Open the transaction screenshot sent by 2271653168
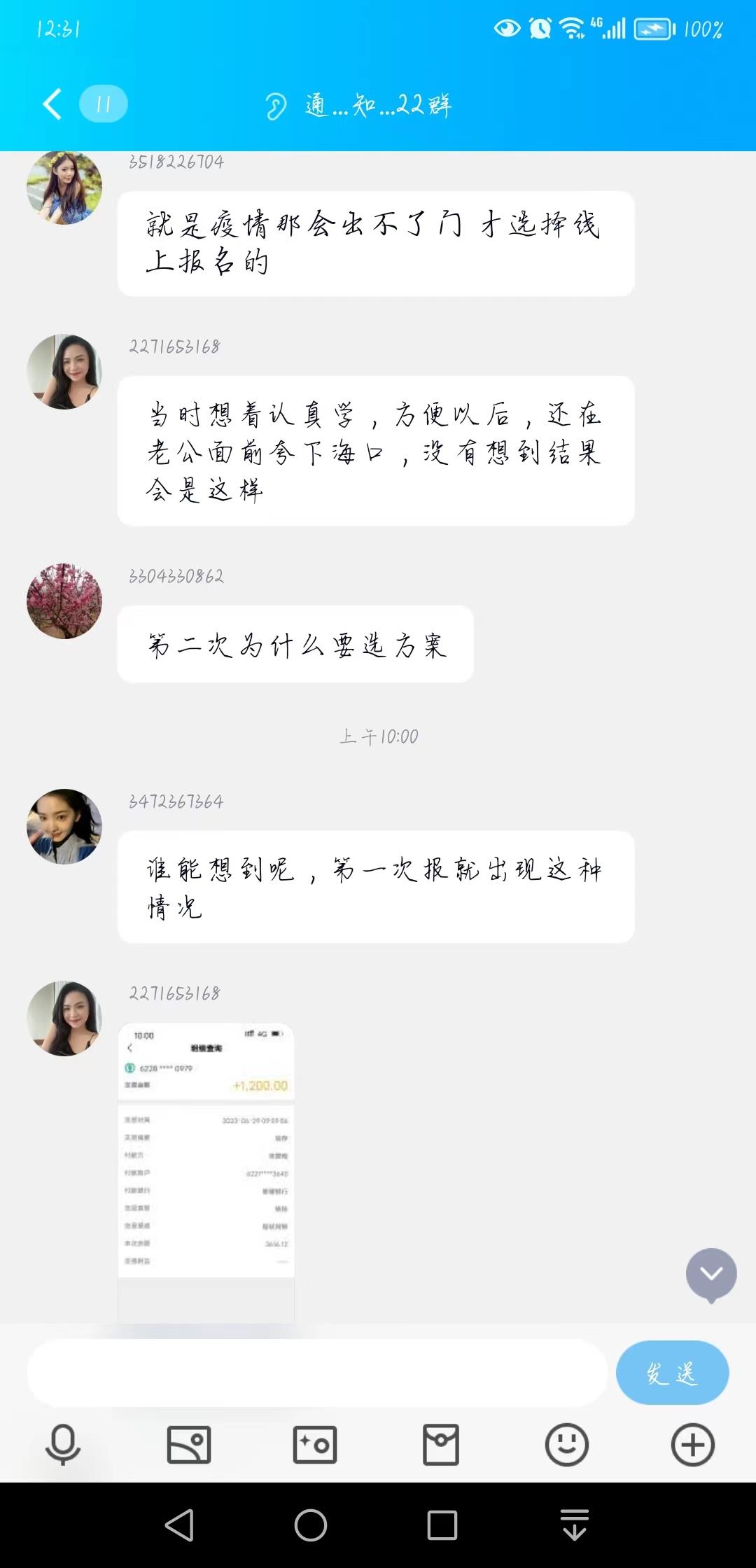 tap(206, 1176)
